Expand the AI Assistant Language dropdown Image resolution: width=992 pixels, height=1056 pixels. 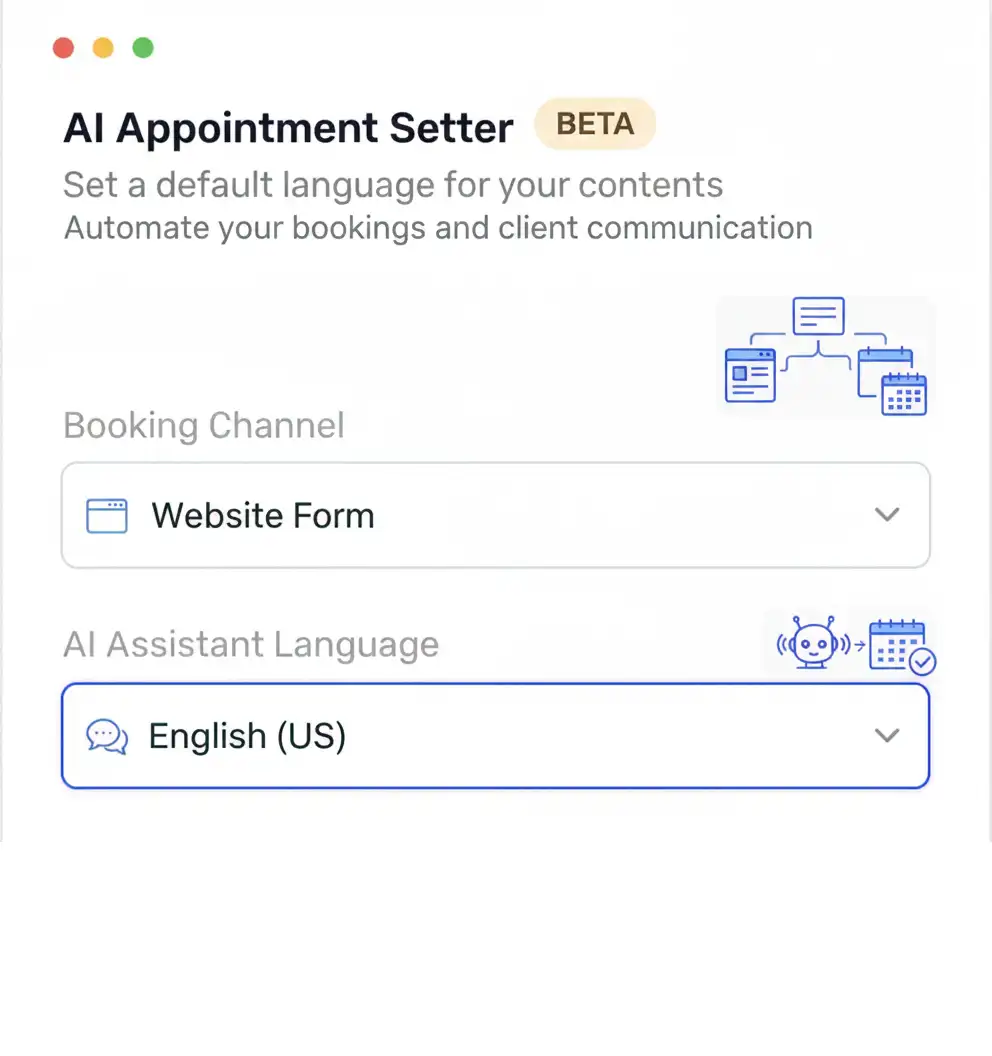click(496, 736)
